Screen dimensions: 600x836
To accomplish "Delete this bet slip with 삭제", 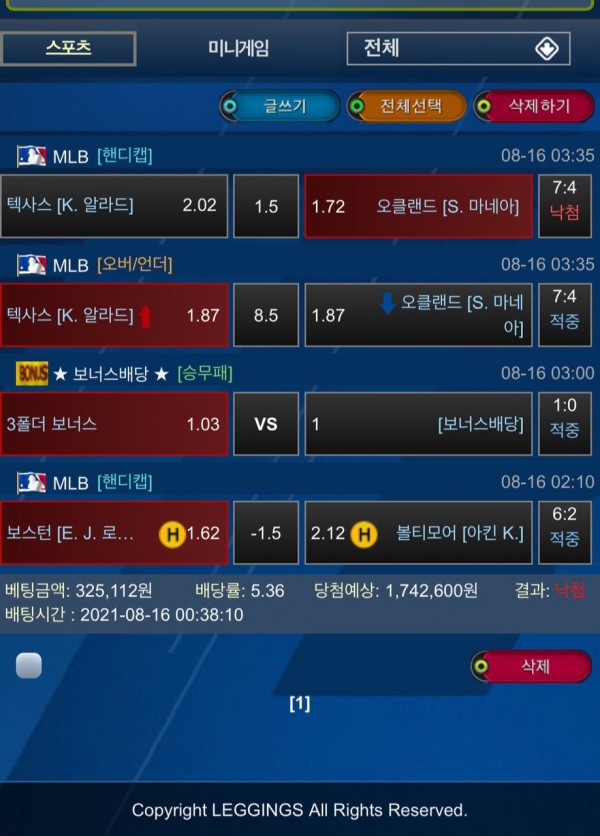I will tap(530, 666).
